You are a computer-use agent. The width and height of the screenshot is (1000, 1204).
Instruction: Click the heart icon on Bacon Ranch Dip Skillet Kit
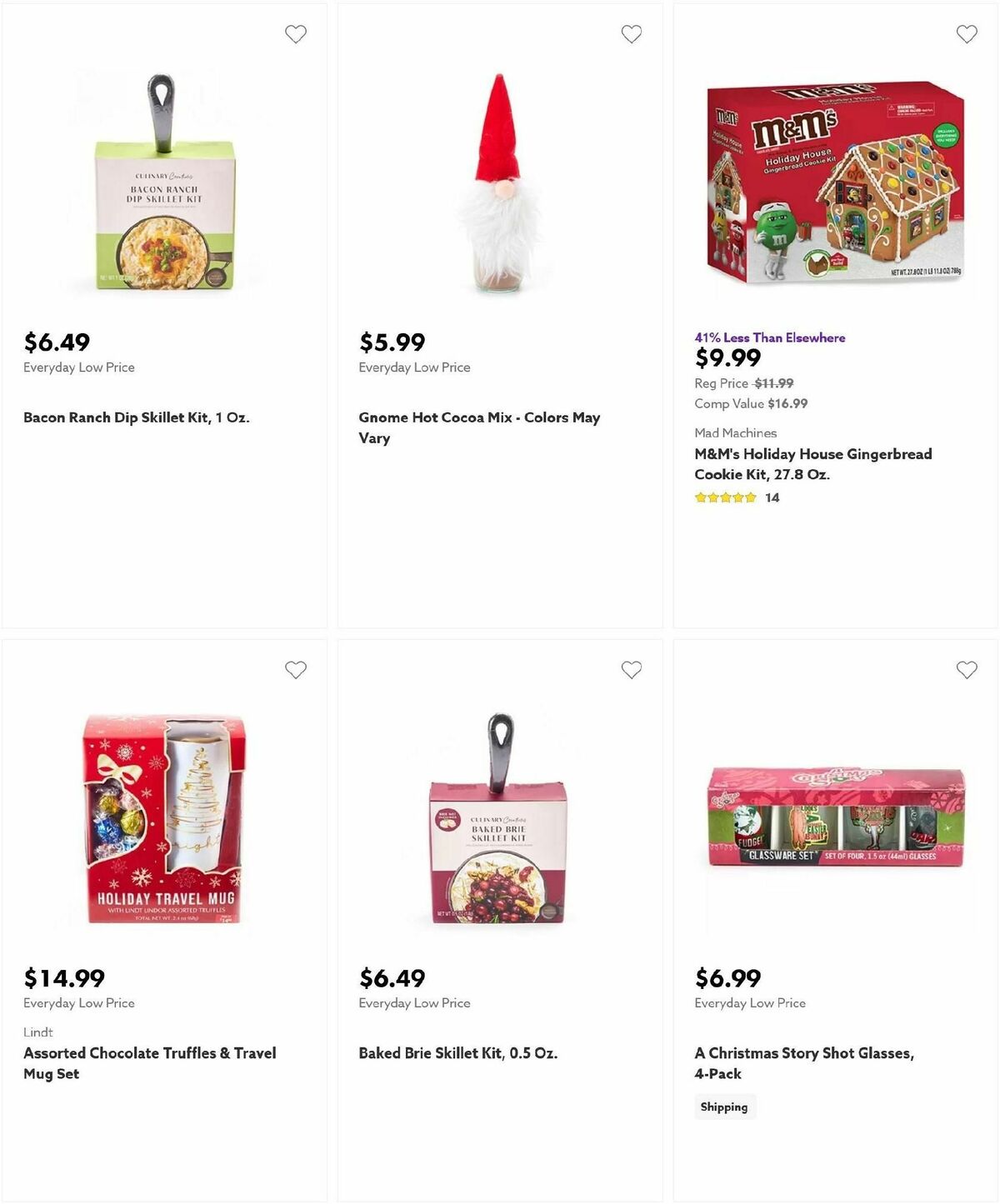pyautogui.click(x=296, y=33)
